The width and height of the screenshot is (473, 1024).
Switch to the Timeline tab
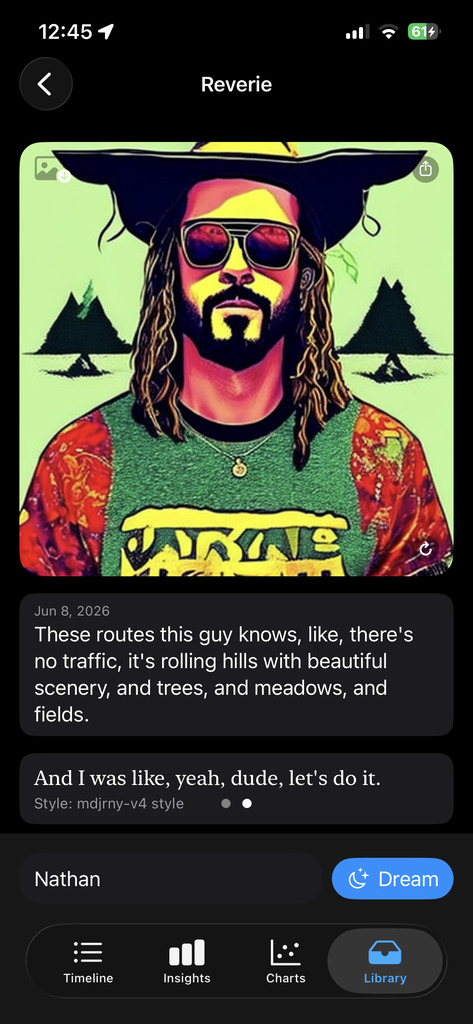point(88,961)
